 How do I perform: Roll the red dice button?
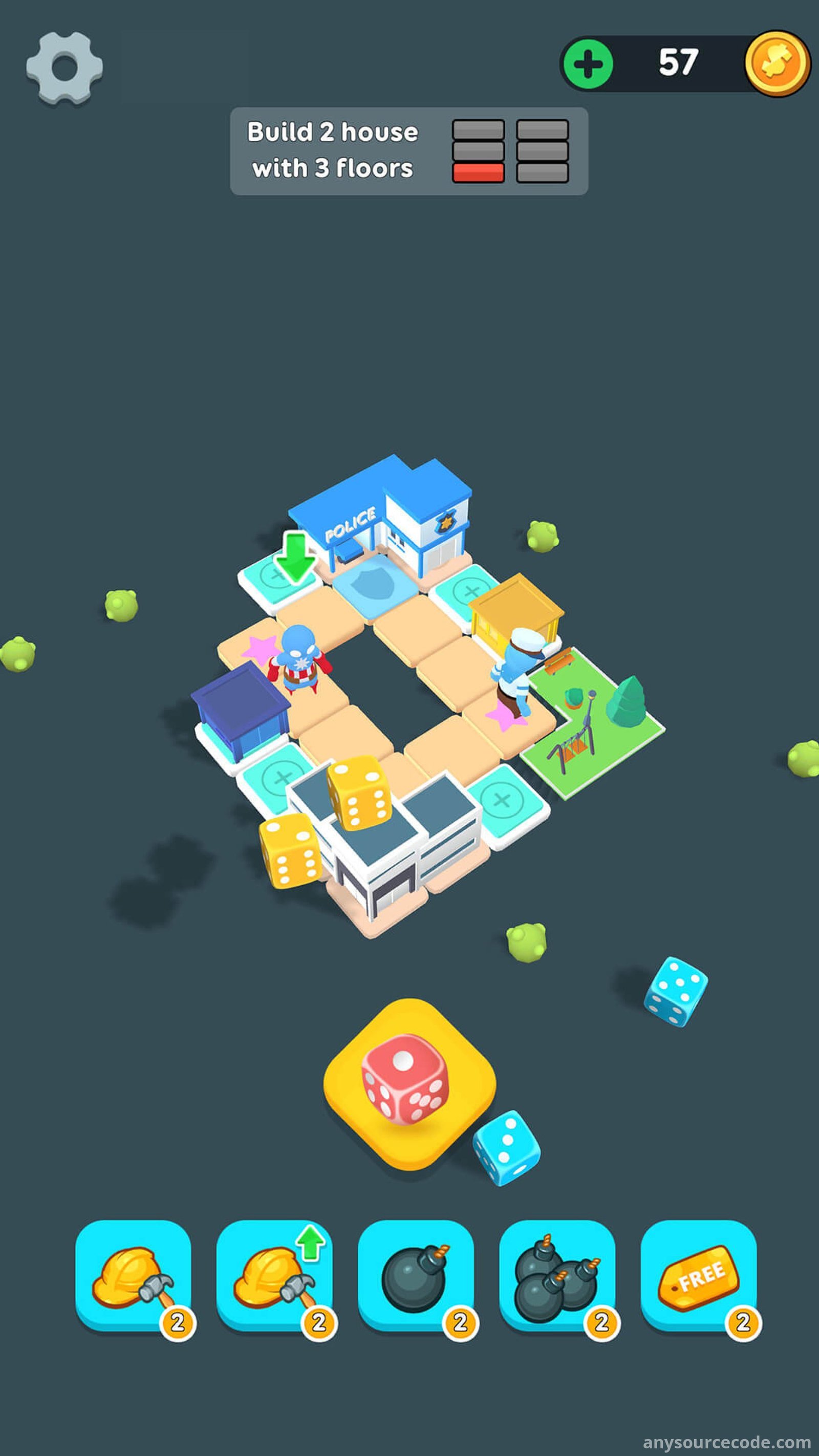point(409,1083)
